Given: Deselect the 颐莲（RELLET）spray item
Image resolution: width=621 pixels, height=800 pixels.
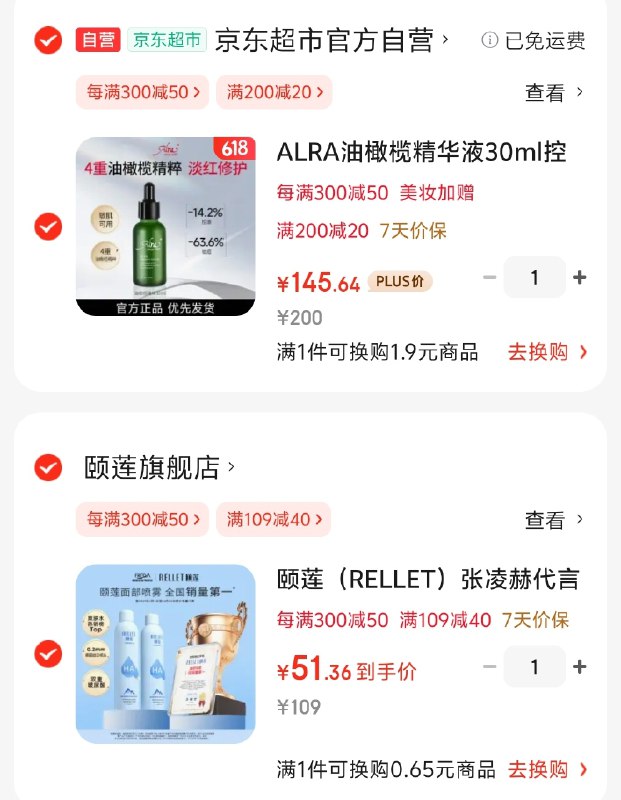Looking at the screenshot, I should [48, 654].
